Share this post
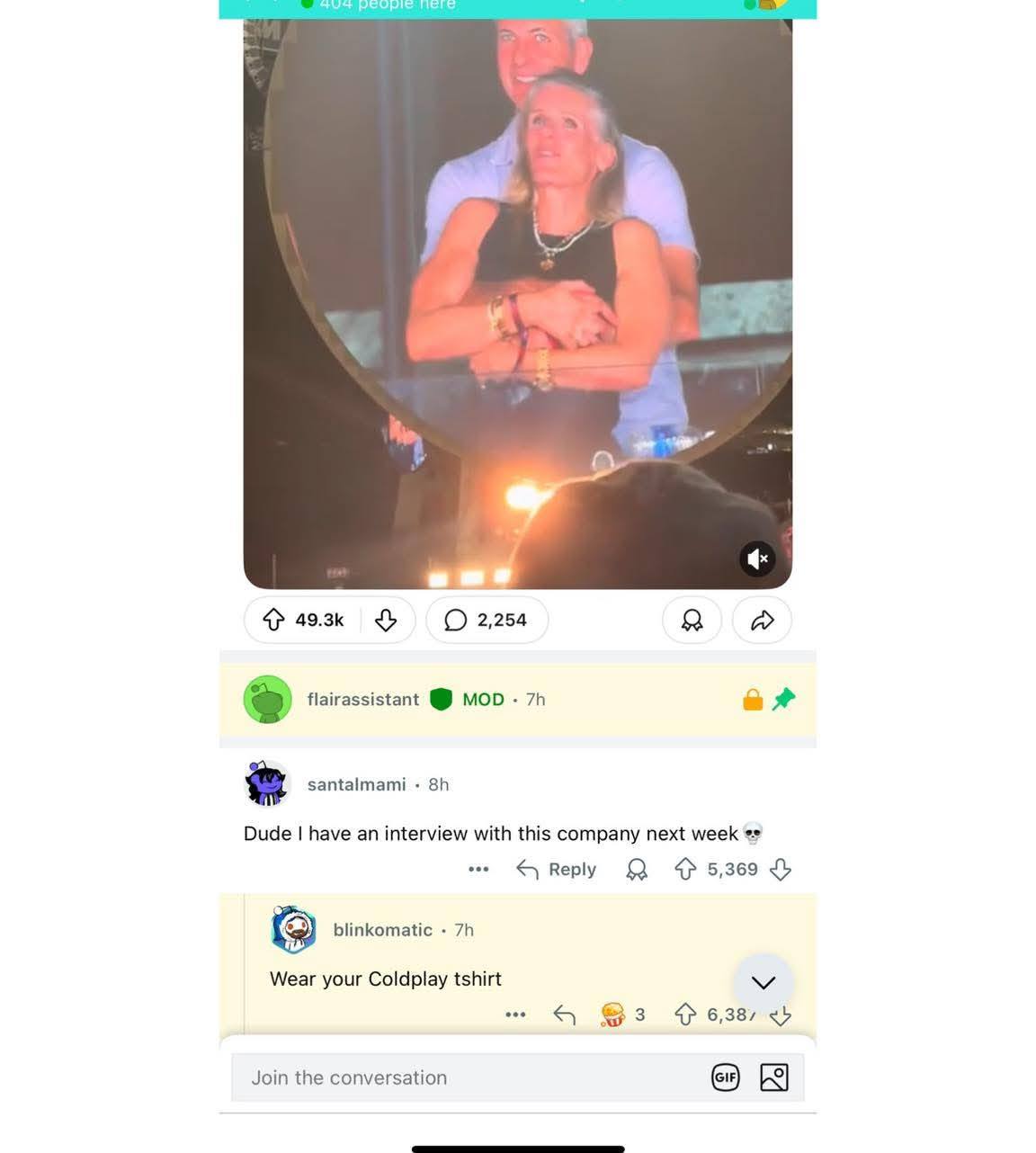The image size is (1036, 1153). [x=762, y=620]
